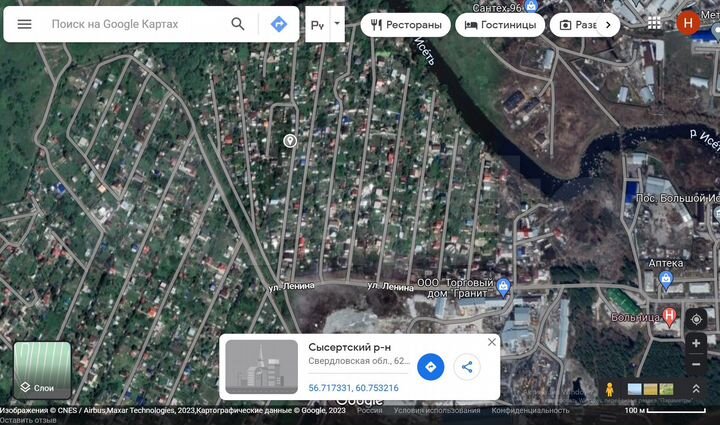Expand the language dropdown arrow

(337, 23)
